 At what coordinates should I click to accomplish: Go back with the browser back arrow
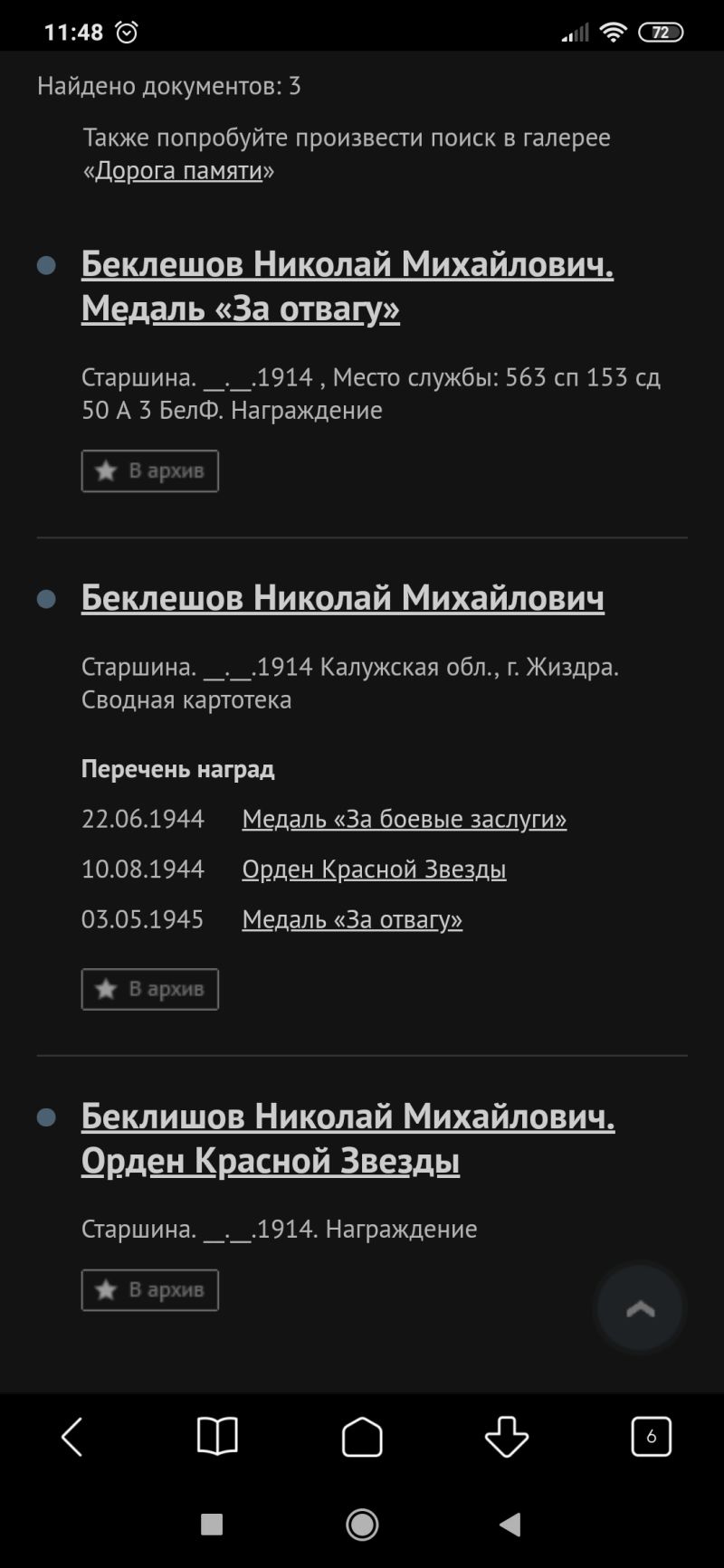[x=72, y=1436]
